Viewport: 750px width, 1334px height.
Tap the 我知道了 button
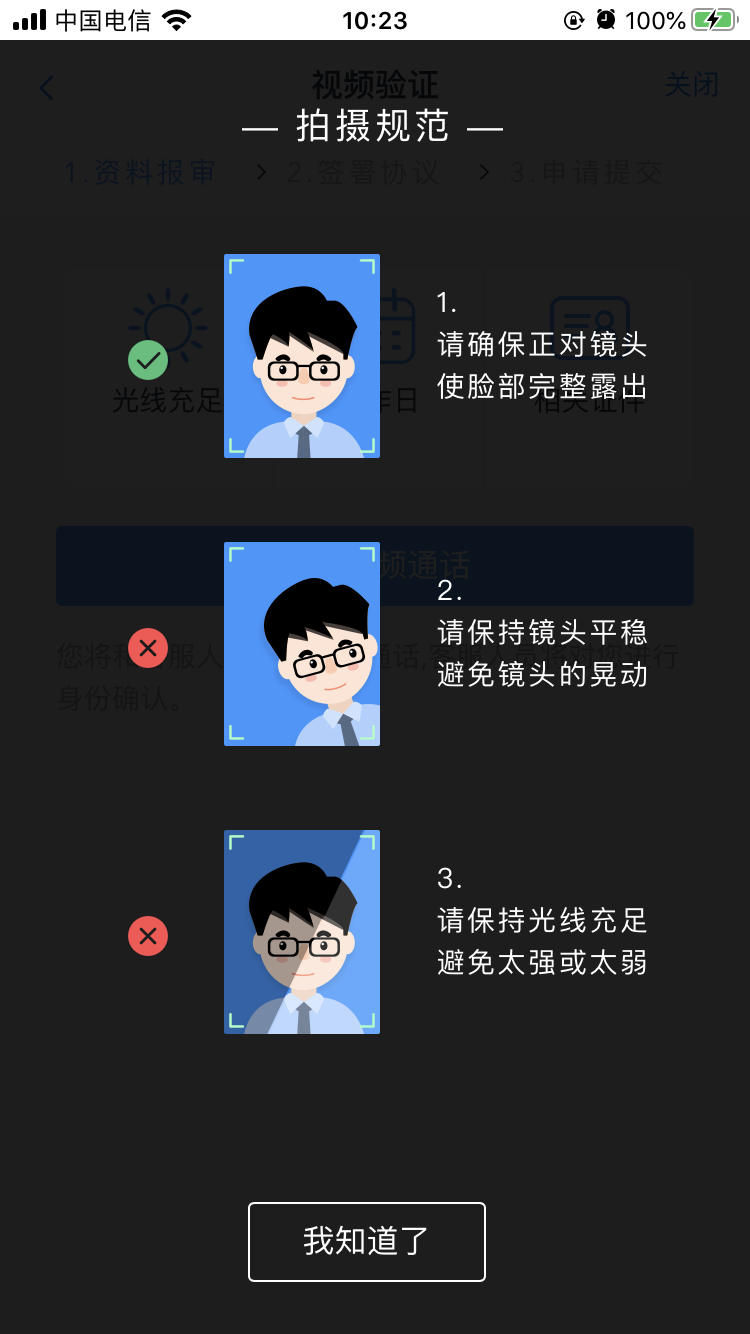tap(367, 1241)
